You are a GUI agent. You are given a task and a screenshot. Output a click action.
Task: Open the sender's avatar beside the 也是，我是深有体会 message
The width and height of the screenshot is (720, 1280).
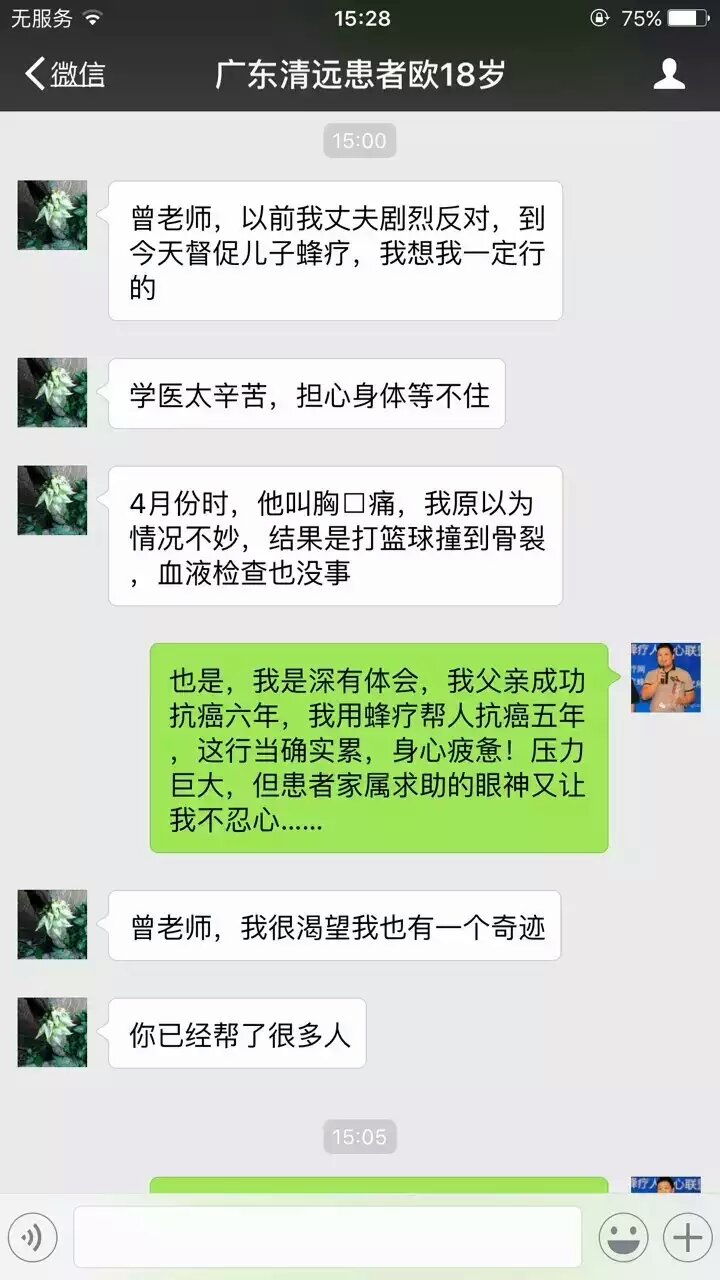click(x=665, y=677)
